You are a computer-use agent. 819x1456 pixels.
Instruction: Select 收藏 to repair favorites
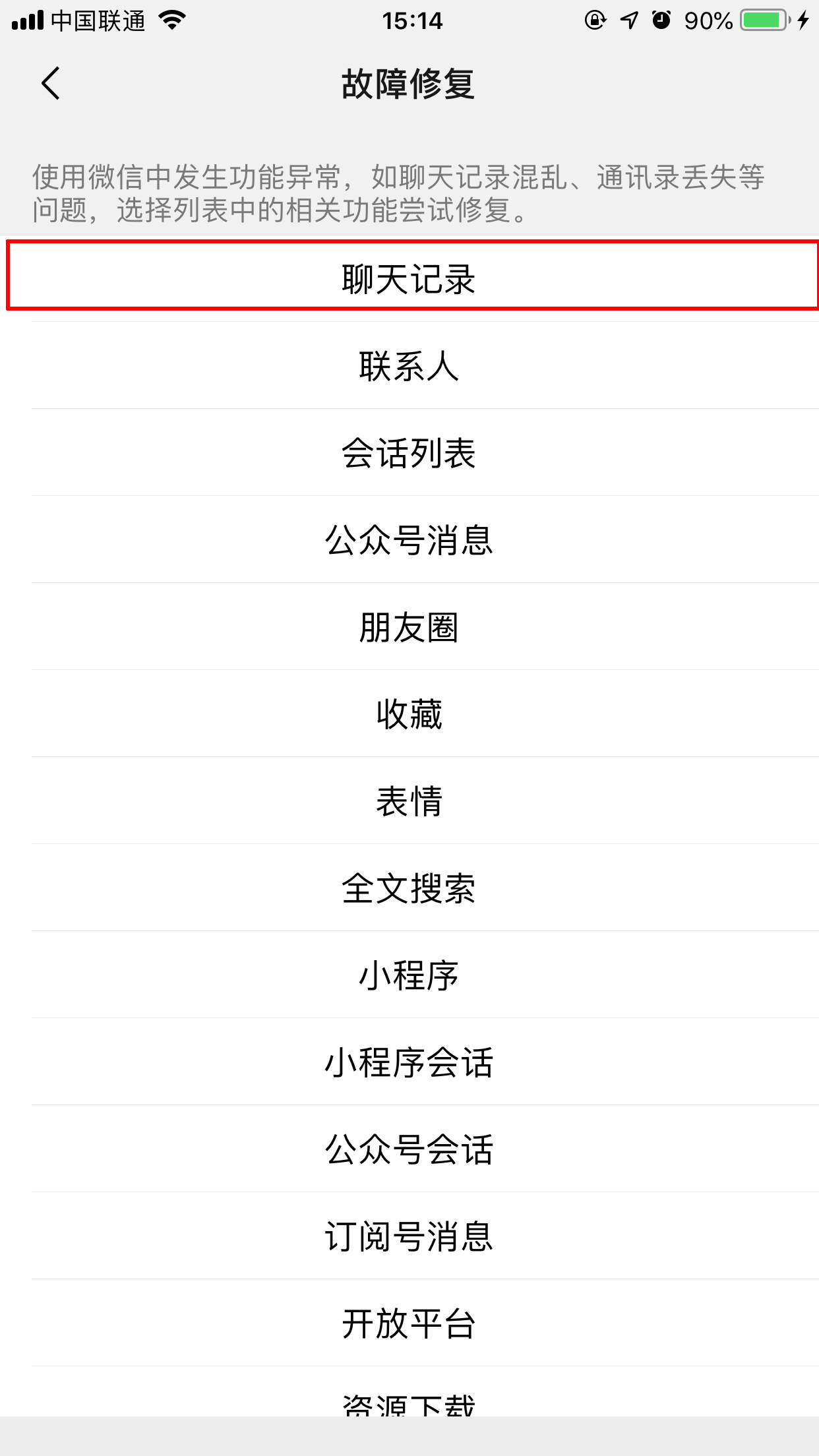409,714
